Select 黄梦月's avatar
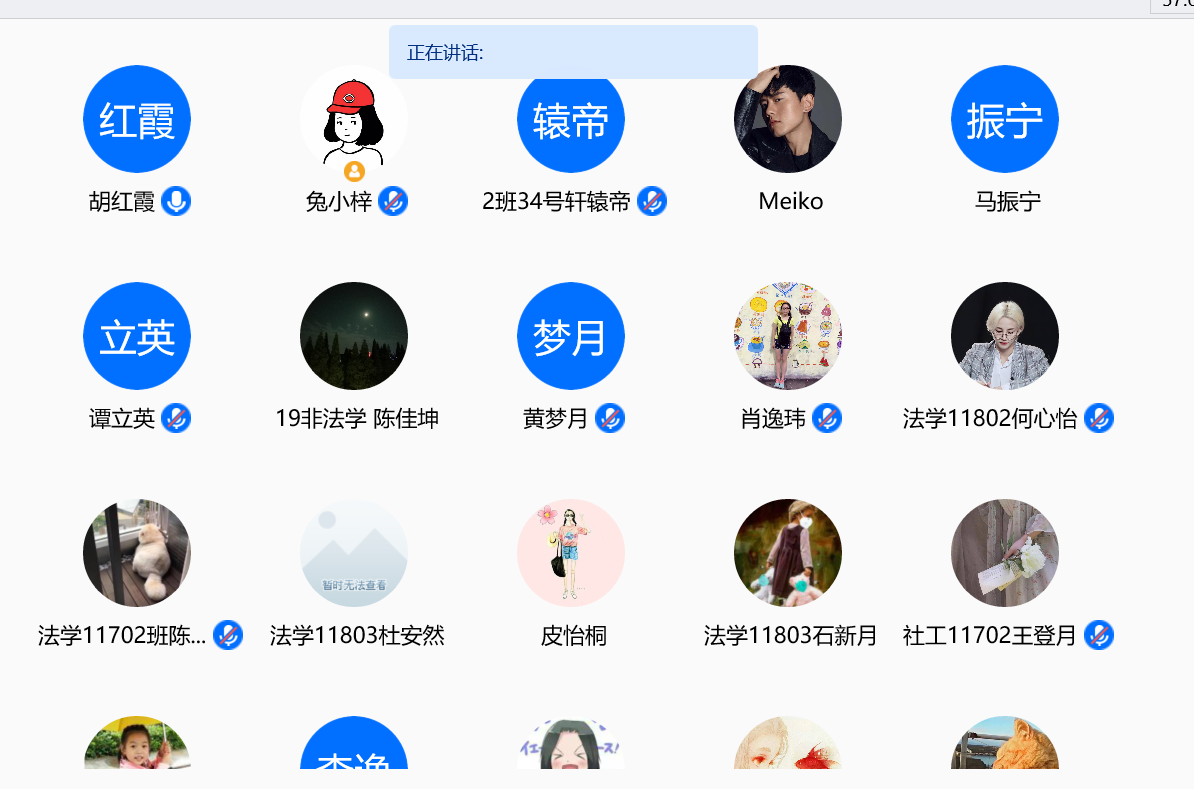Image resolution: width=1194 pixels, height=789 pixels. [571, 336]
